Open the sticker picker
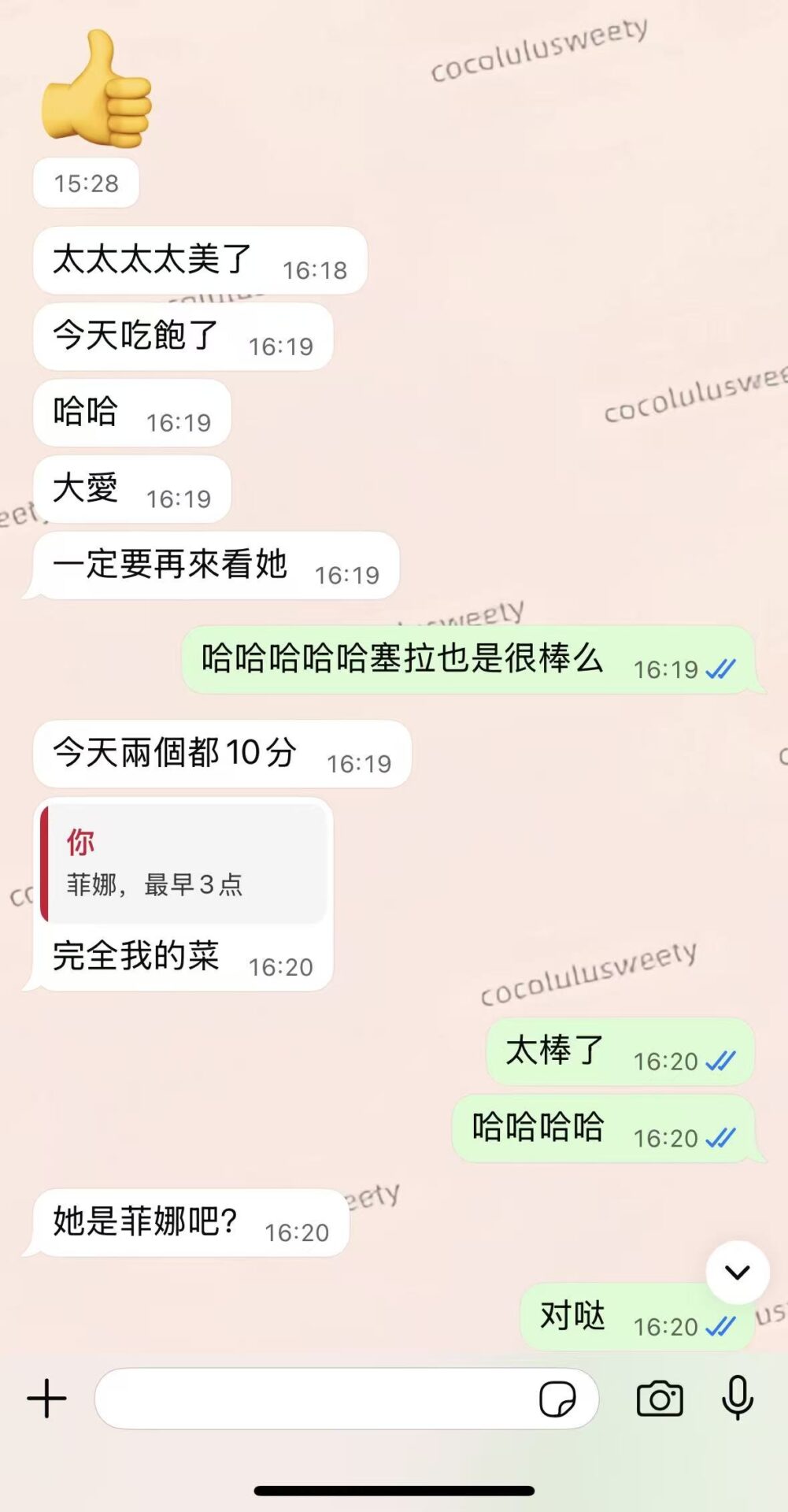Viewport: 788px width, 1512px height. [557, 1399]
